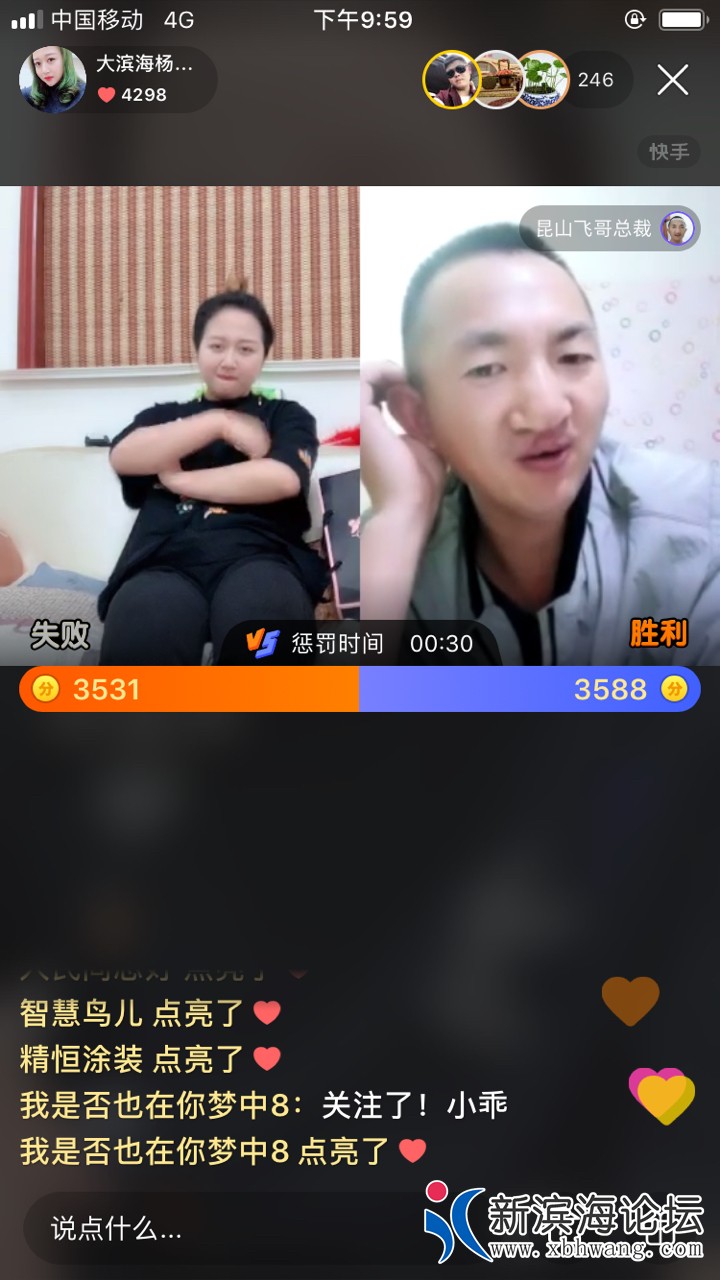Open the PK score bar details
Image resolution: width=720 pixels, height=1280 pixels.
pos(360,689)
